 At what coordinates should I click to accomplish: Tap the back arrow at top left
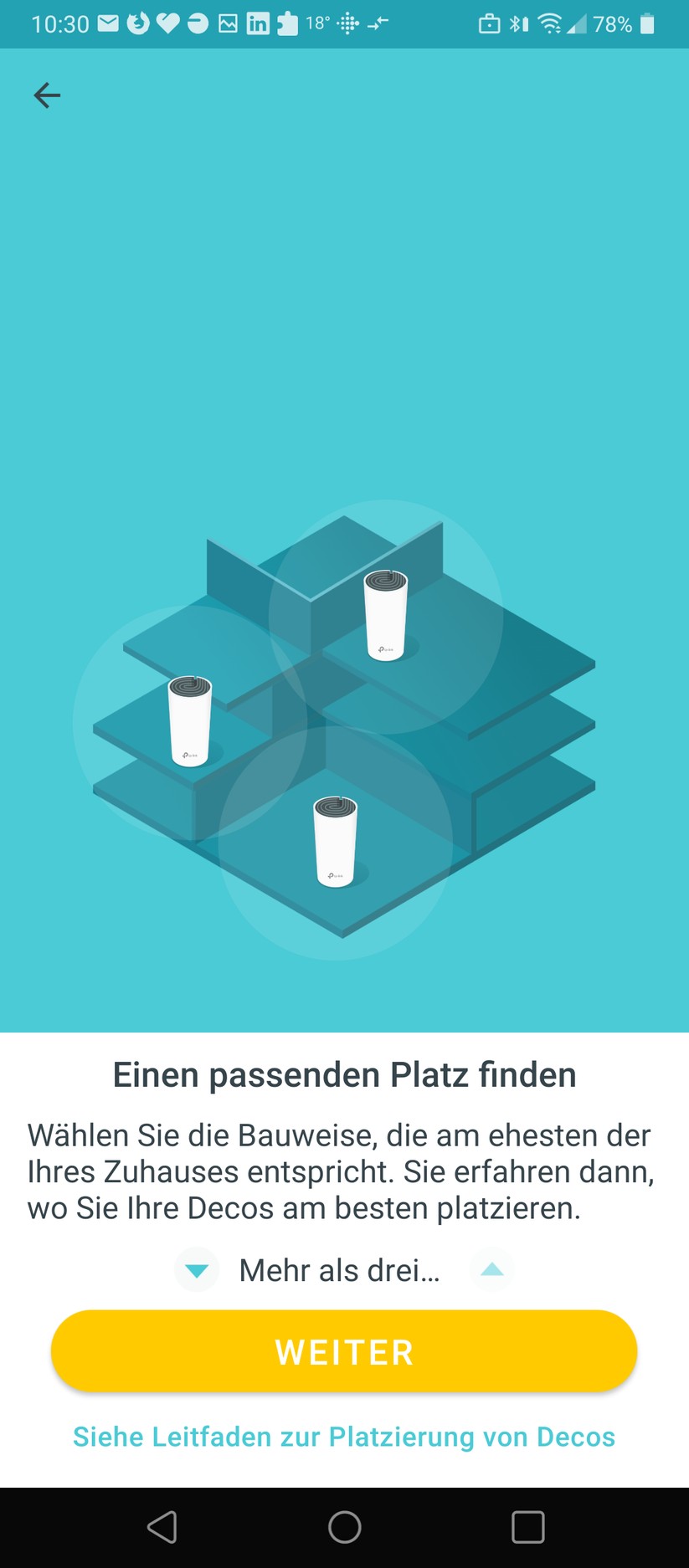coord(47,95)
